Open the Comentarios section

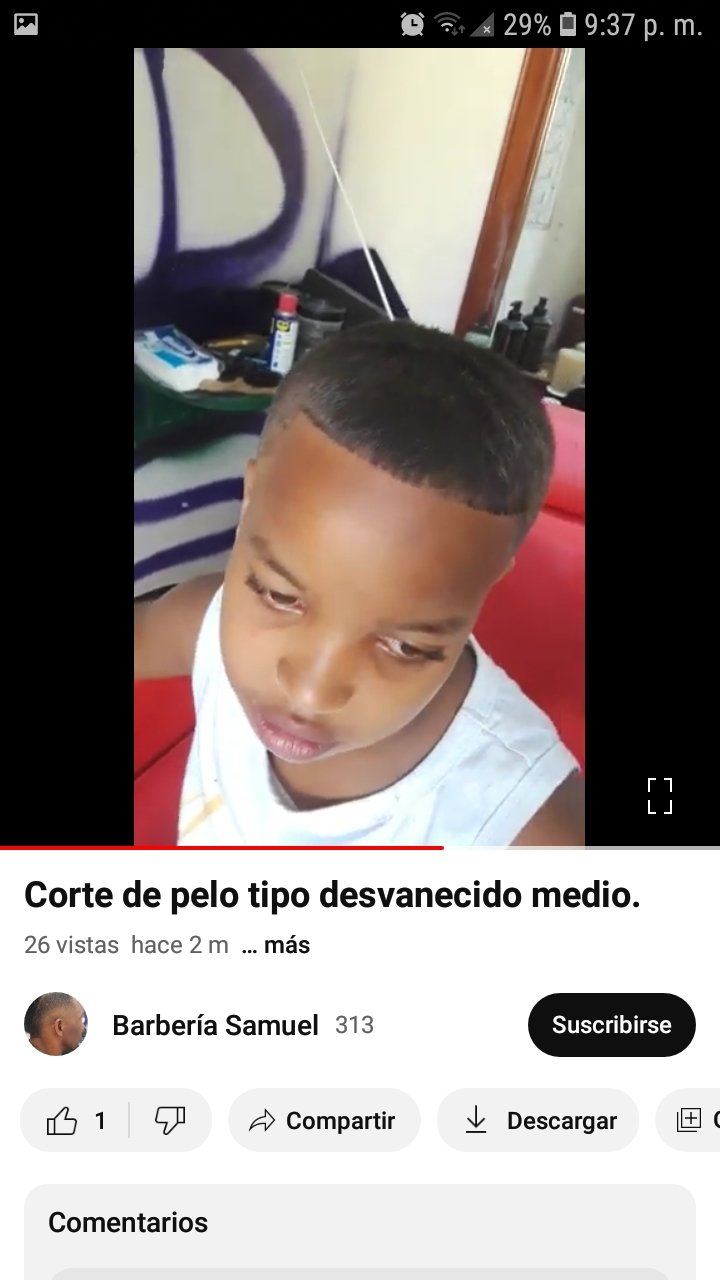coord(128,1222)
